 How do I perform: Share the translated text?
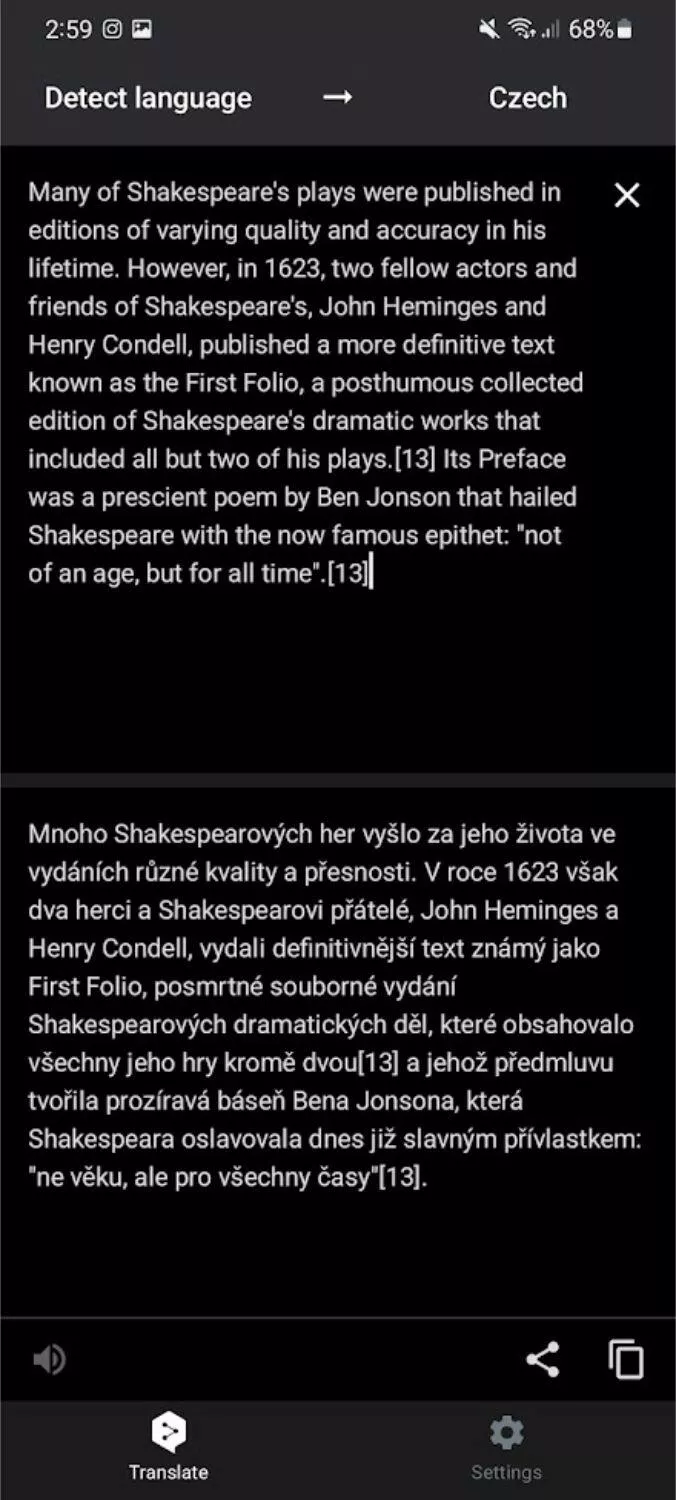(542, 1359)
